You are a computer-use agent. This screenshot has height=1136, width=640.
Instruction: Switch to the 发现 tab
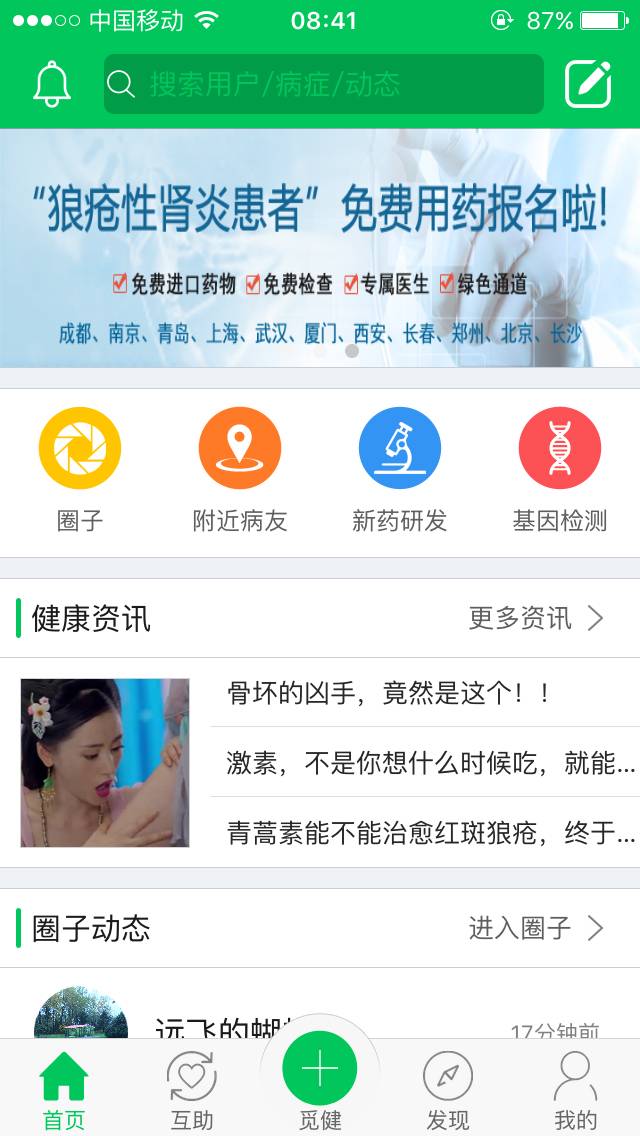click(448, 1090)
